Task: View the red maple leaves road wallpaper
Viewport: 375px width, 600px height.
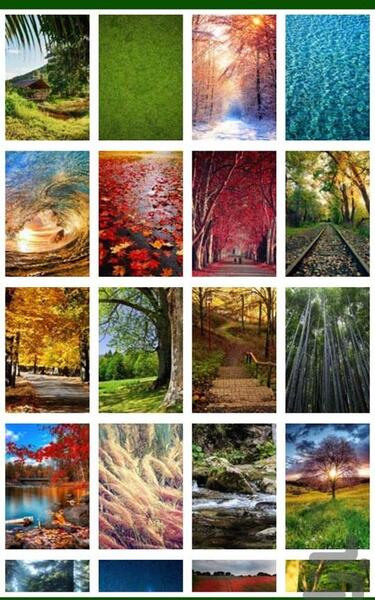Action: pyautogui.click(x=141, y=214)
